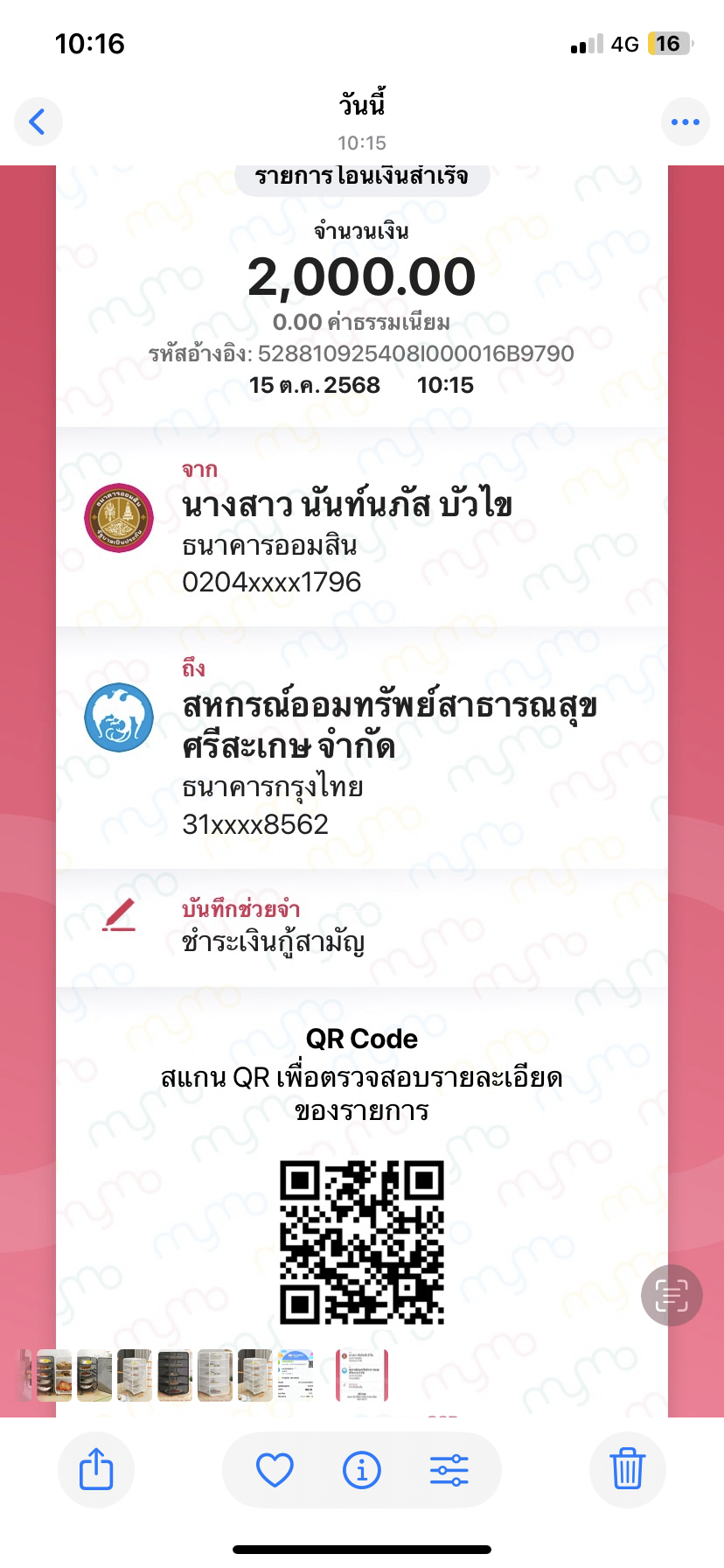Select the current receipt thumbnail in the strip

coord(361,1375)
